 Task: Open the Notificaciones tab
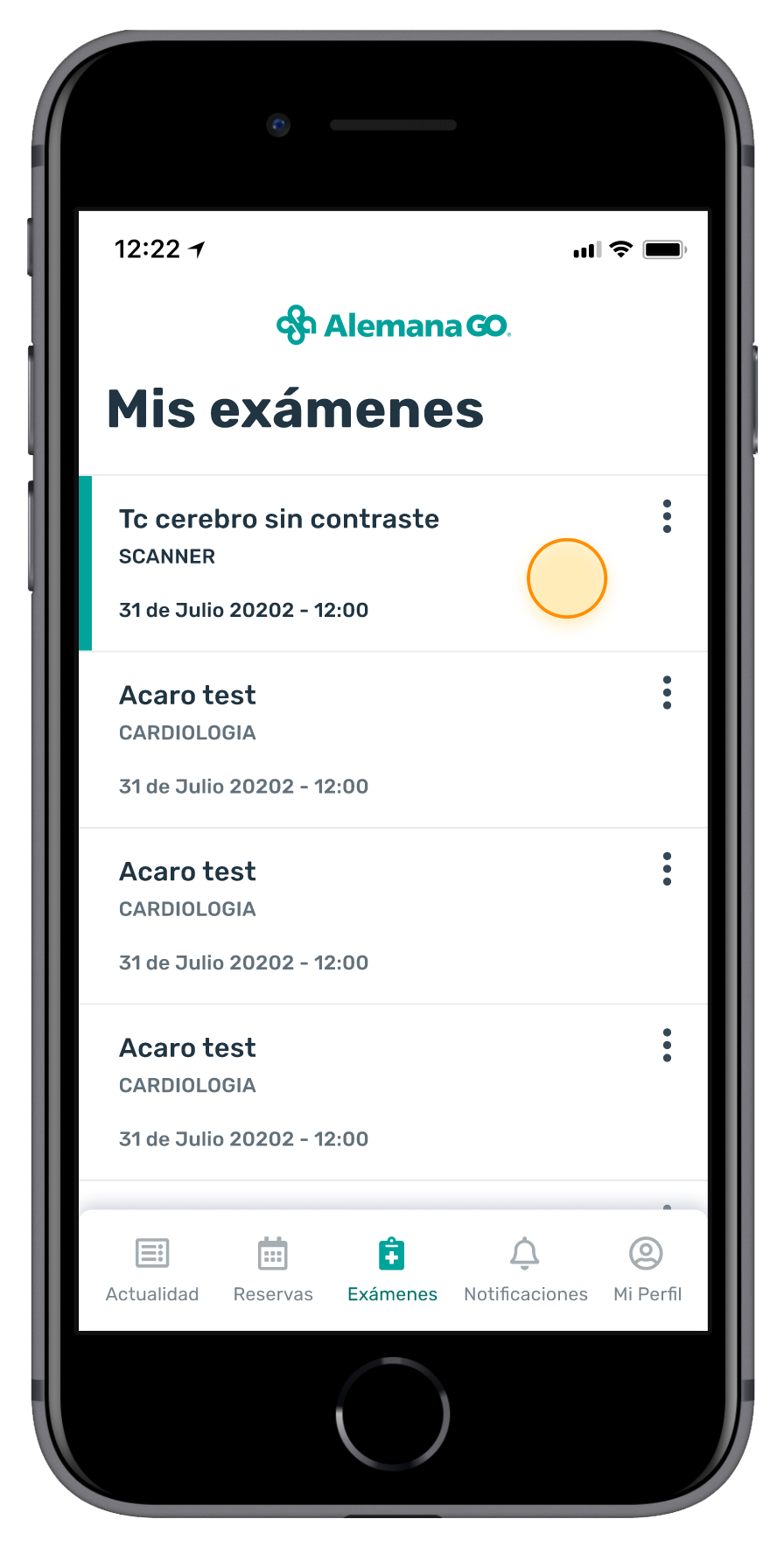525,1270
